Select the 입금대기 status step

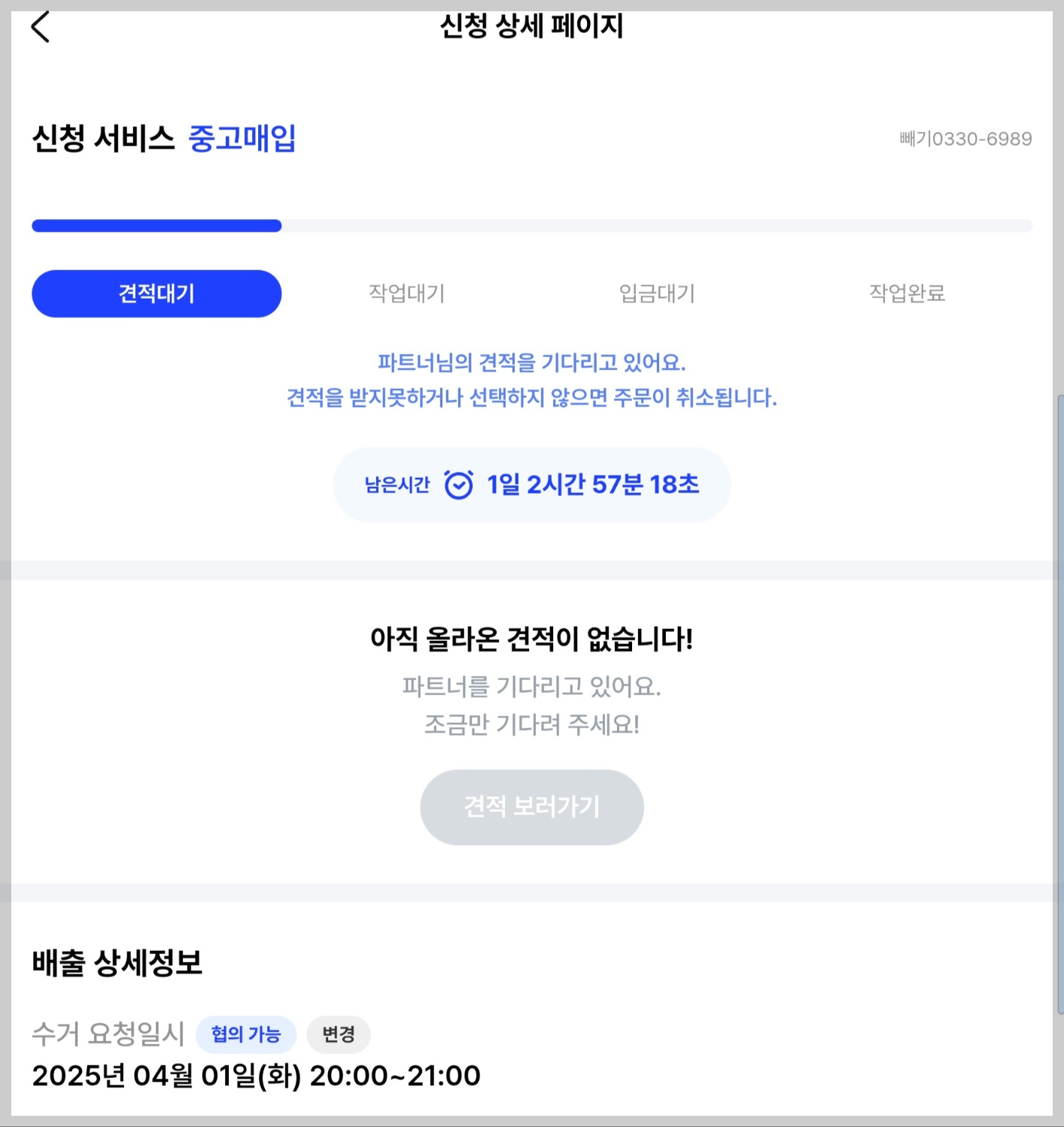pyautogui.click(x=657, y=293)
